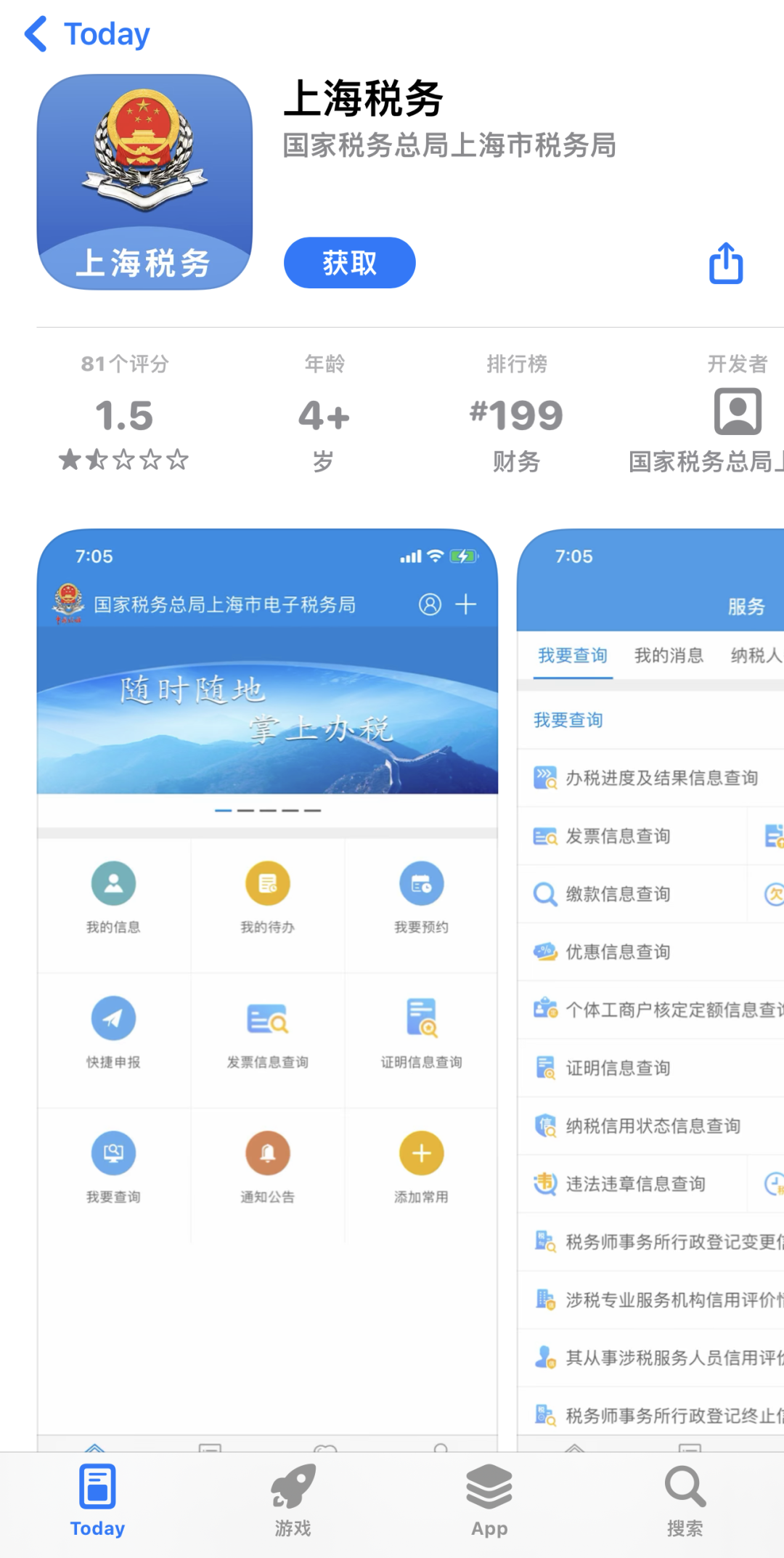Go back to Today
Image resolution: width=784 pixels, height=1558 pixels.
(x=87, y=34)
